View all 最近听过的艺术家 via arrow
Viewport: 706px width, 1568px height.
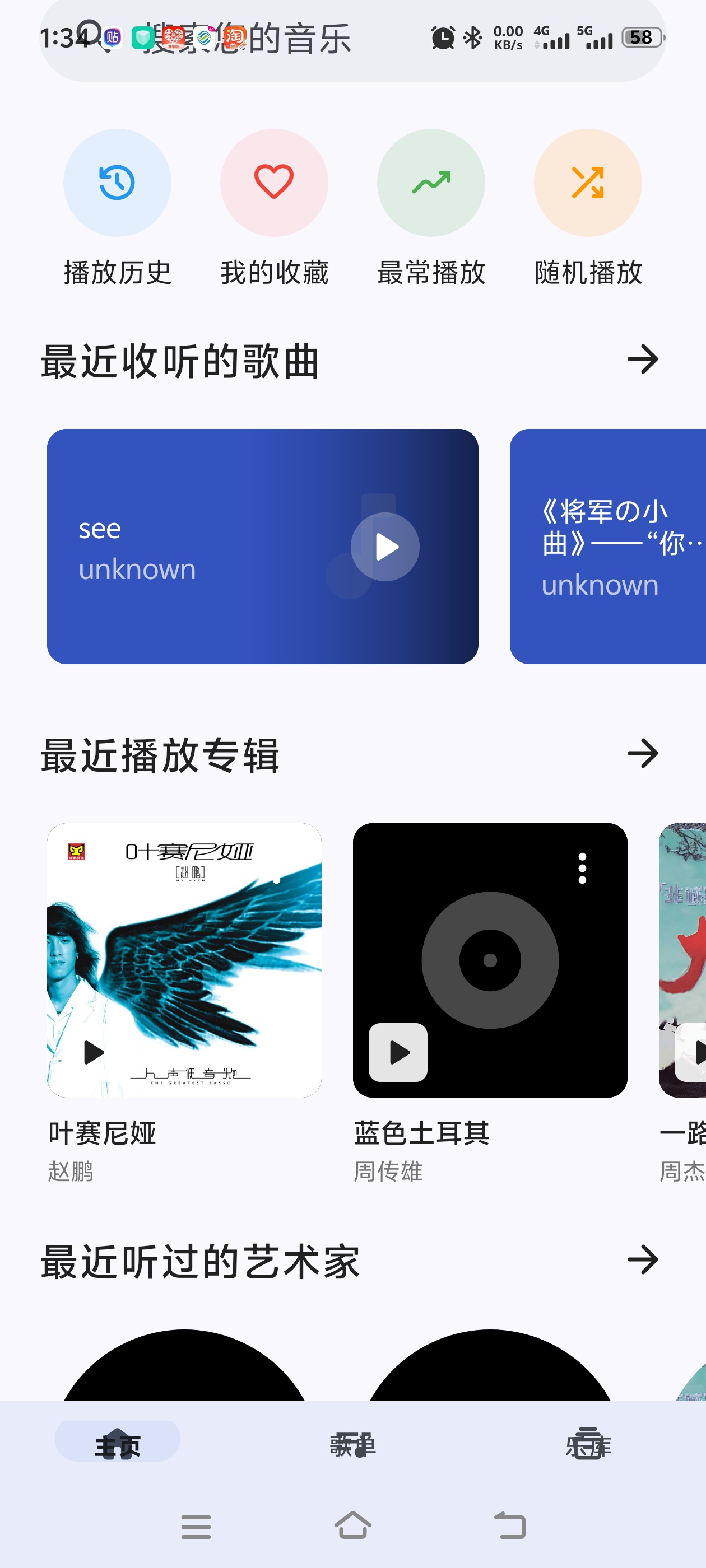(x=643, y=1260)
